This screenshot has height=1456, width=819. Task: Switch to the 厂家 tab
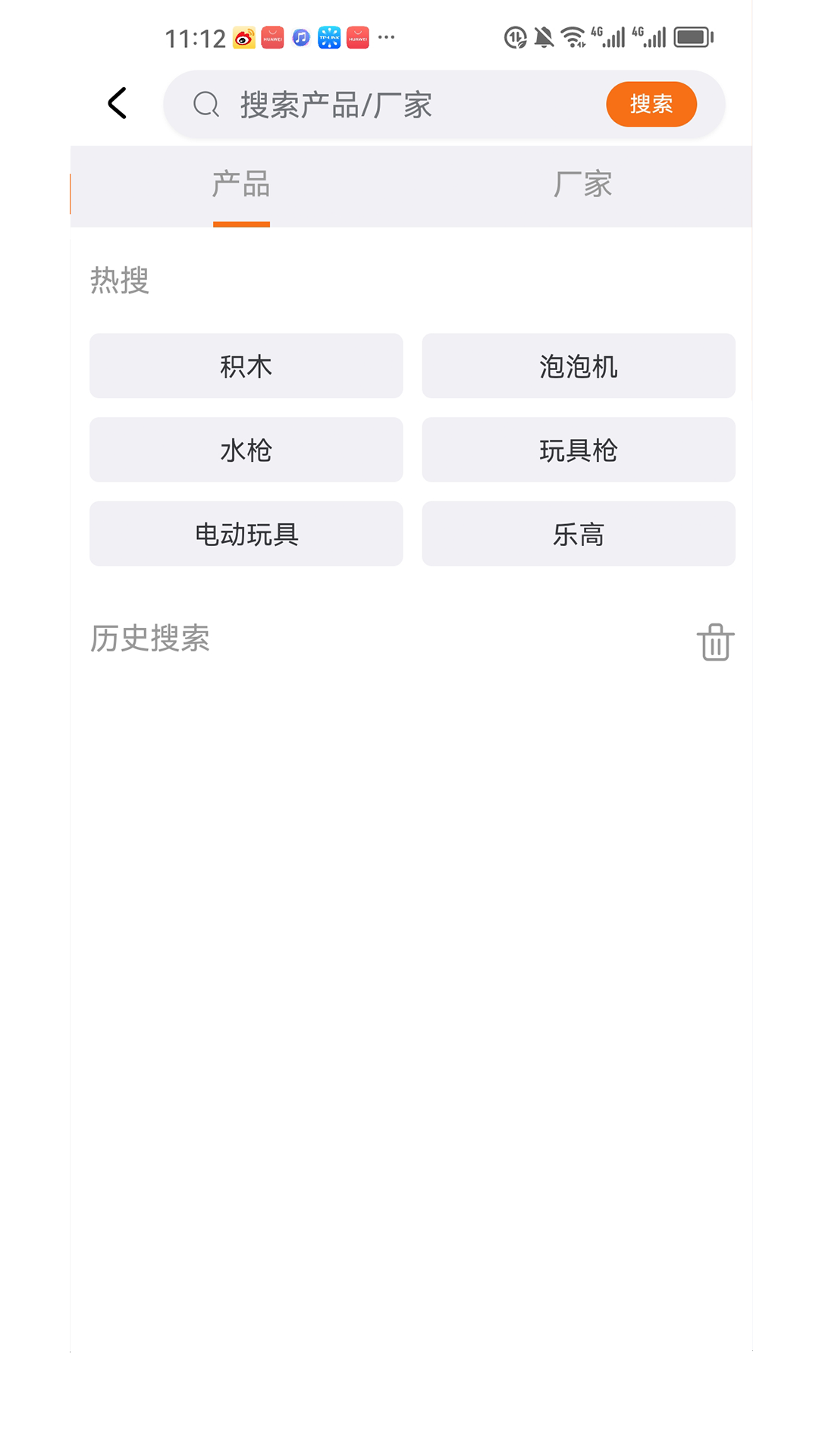(583, 184)
